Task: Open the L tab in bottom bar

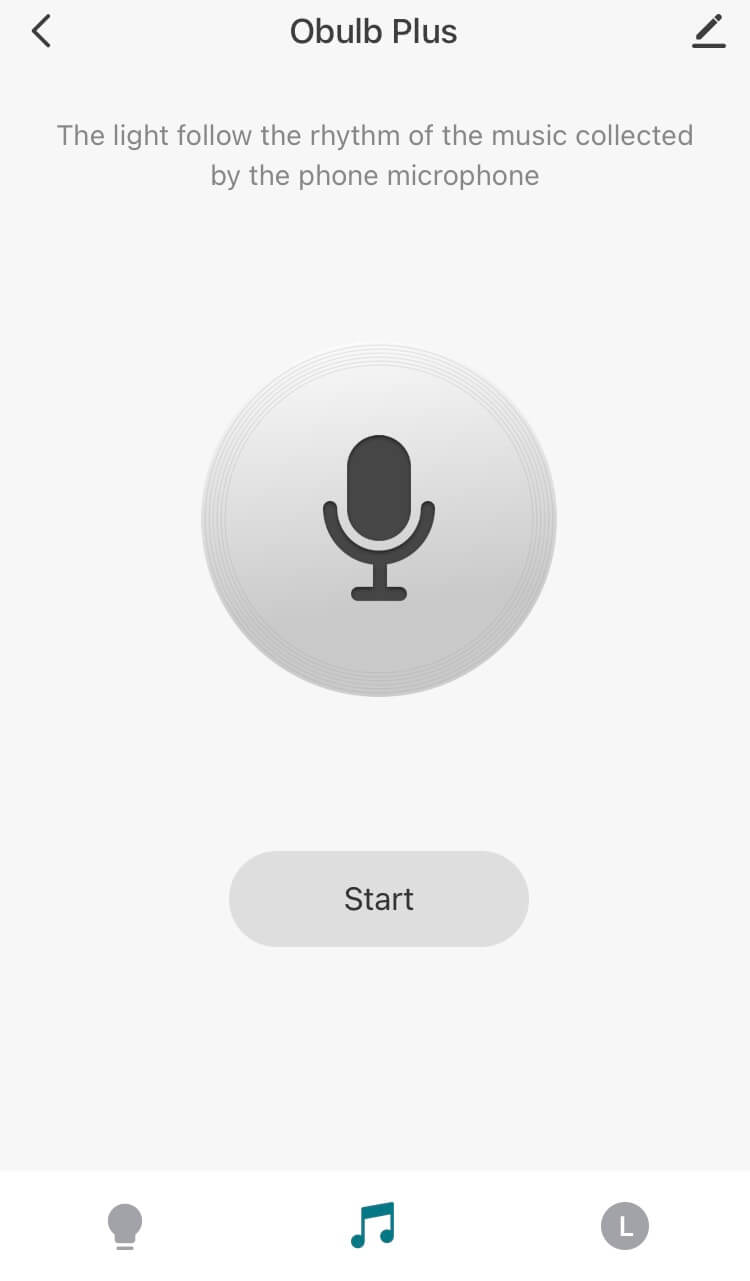Action: point(625,1226)
